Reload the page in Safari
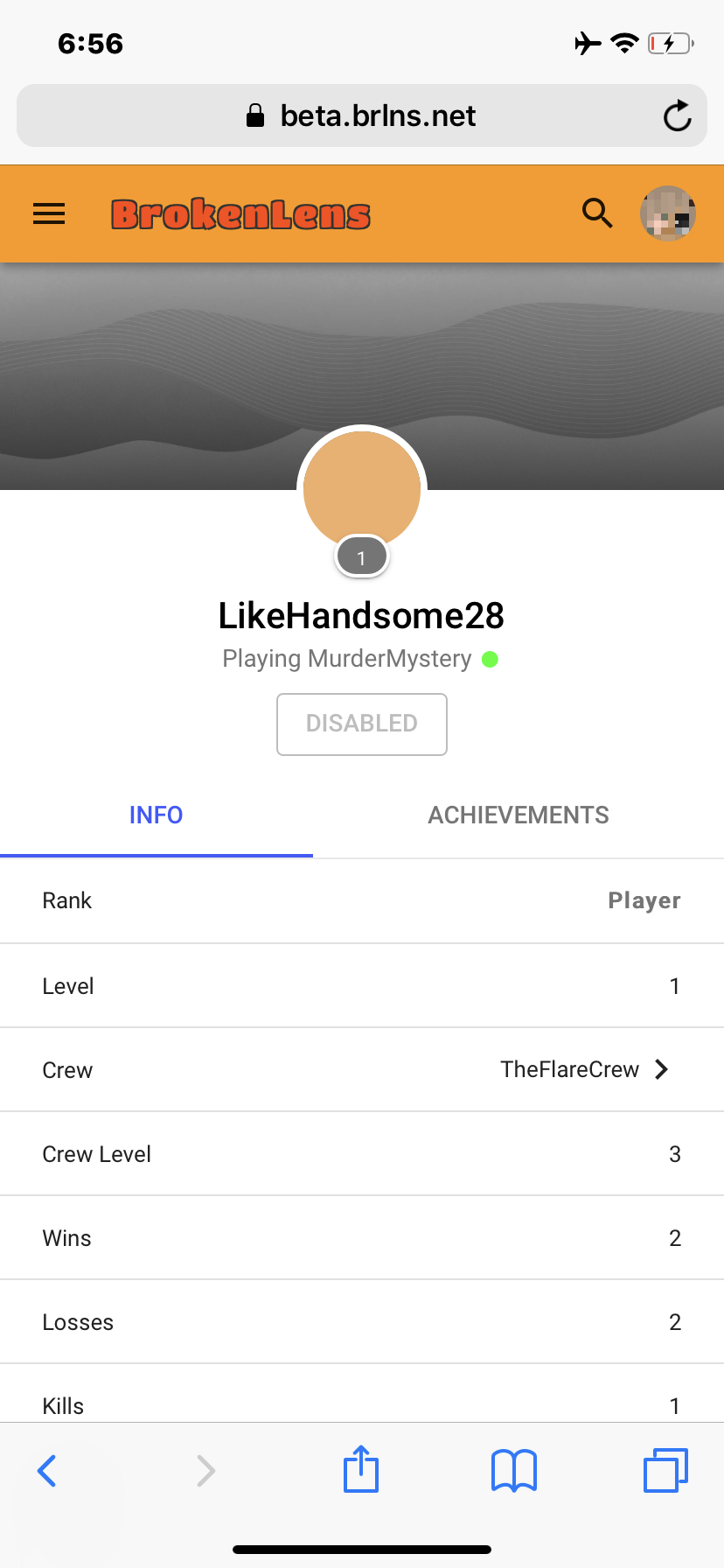This screenshot has width=724, height=1568. tap(677, 115)
